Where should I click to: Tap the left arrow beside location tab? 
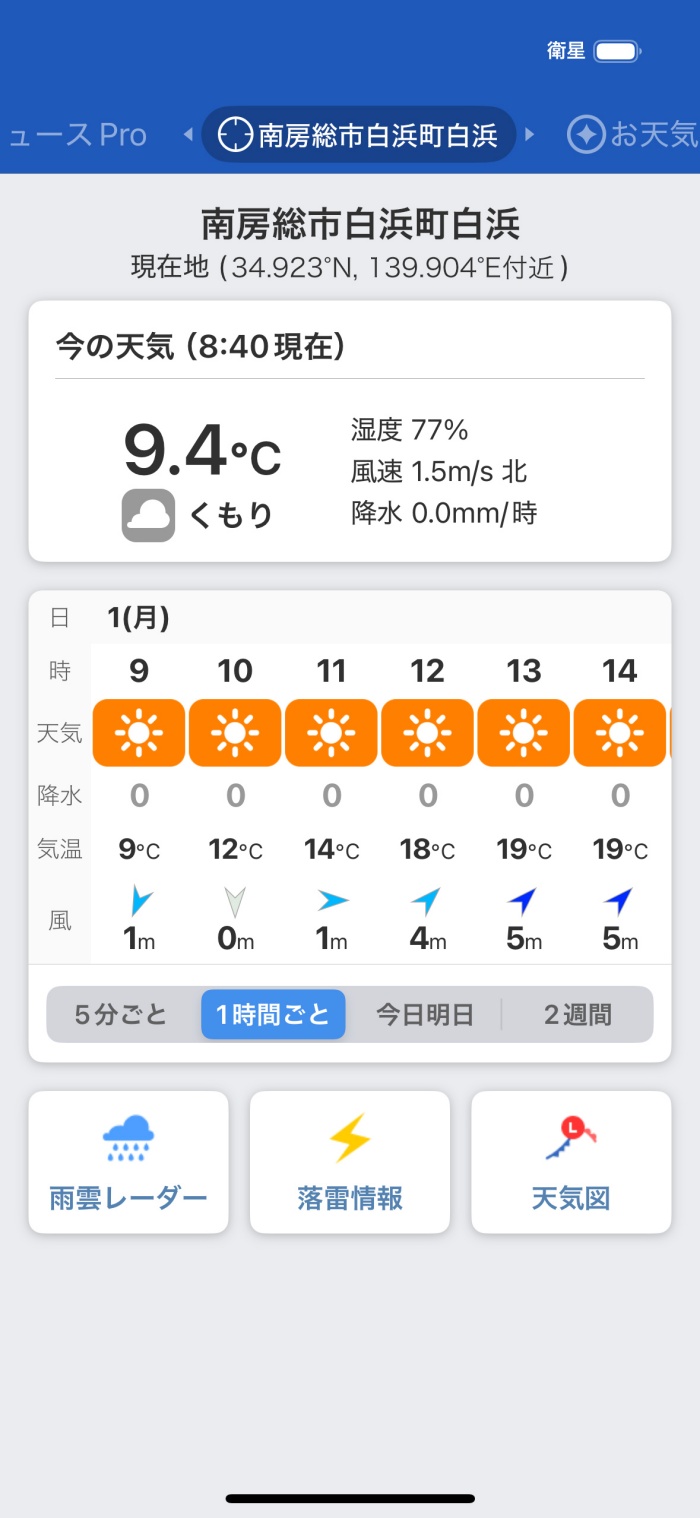coord(188,135)
